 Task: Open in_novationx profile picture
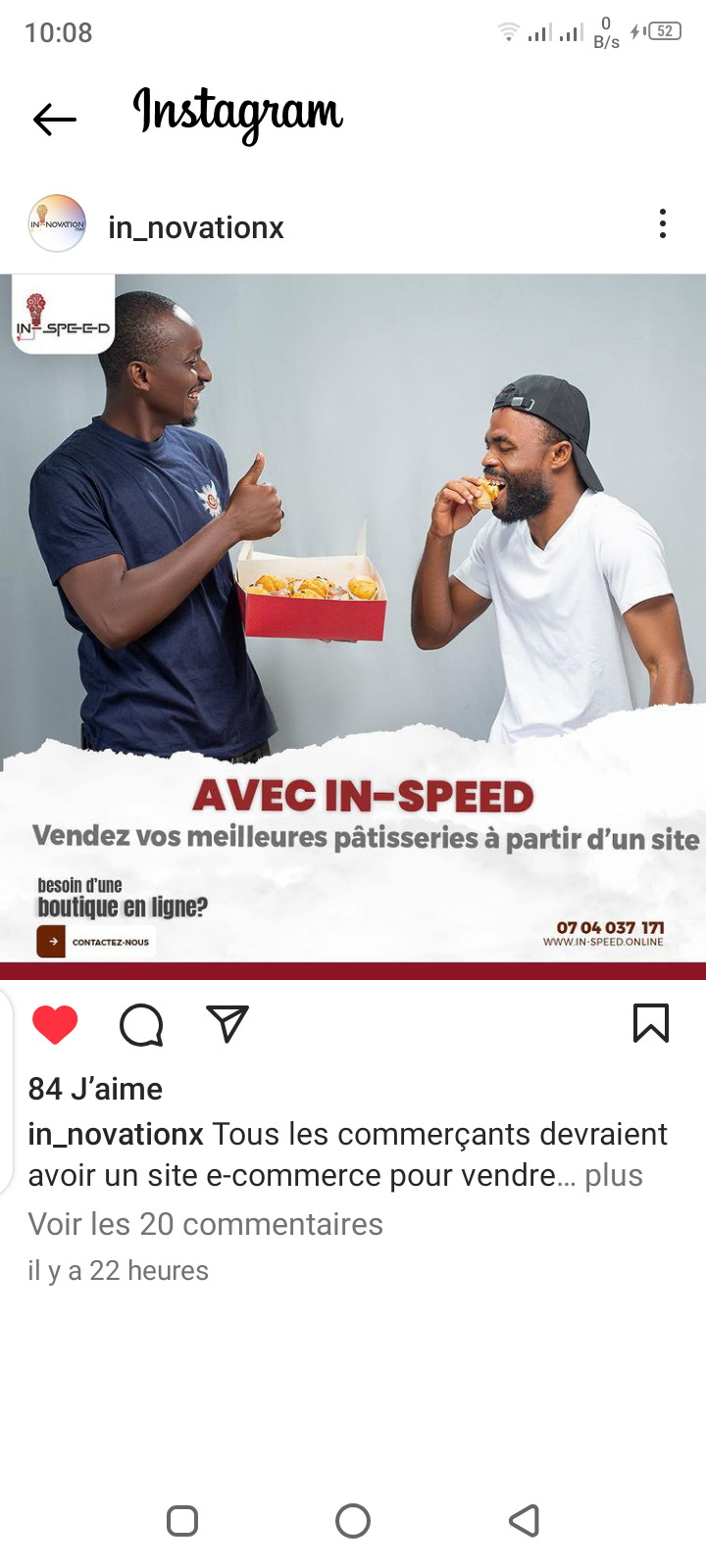click(x=57, y=224)
